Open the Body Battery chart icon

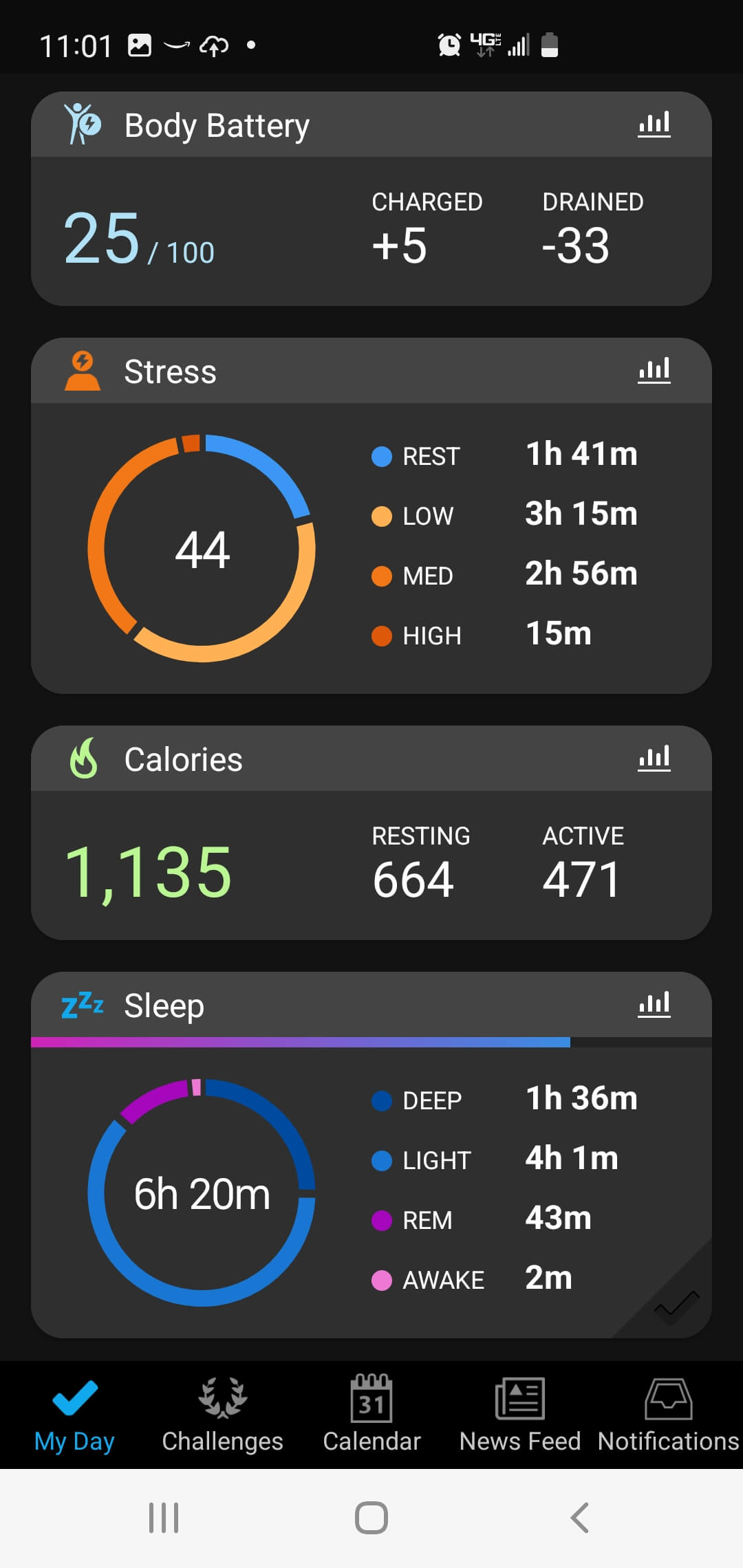(x=654, y=125)
